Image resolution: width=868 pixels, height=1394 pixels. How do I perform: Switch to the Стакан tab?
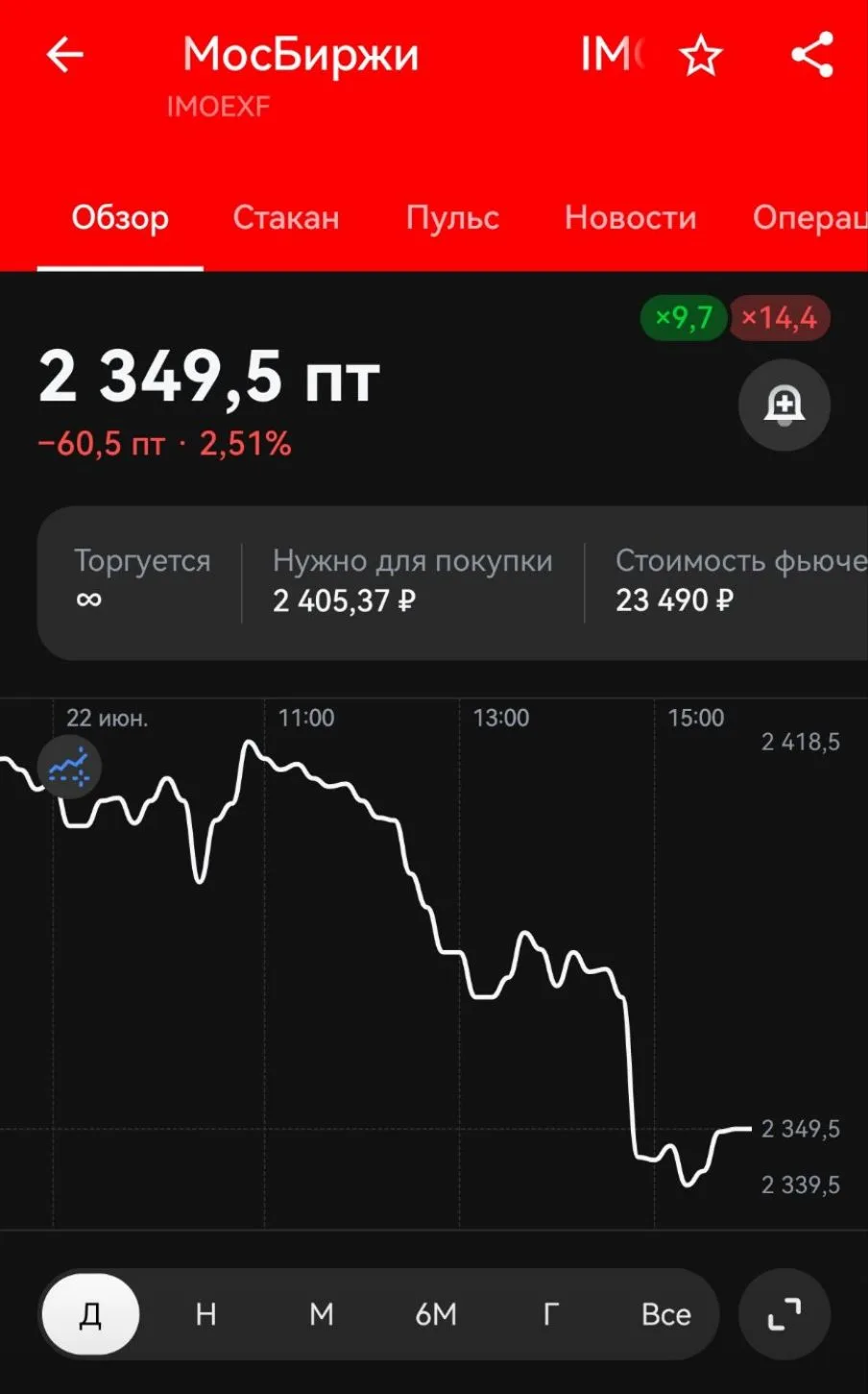tap(286, 217)
